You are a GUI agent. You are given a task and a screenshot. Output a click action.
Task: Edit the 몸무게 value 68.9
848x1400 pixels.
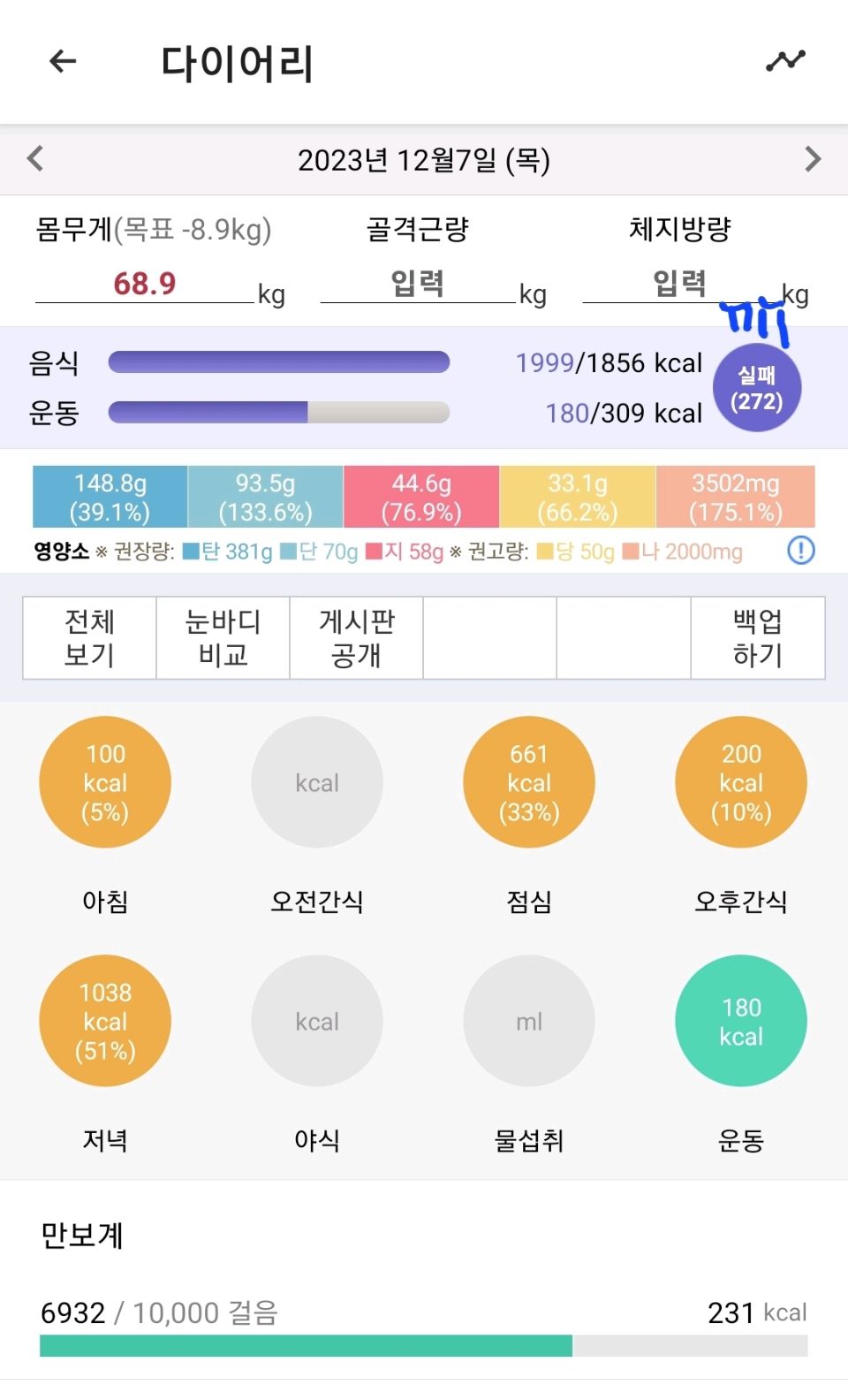click(x=144, y=284)
